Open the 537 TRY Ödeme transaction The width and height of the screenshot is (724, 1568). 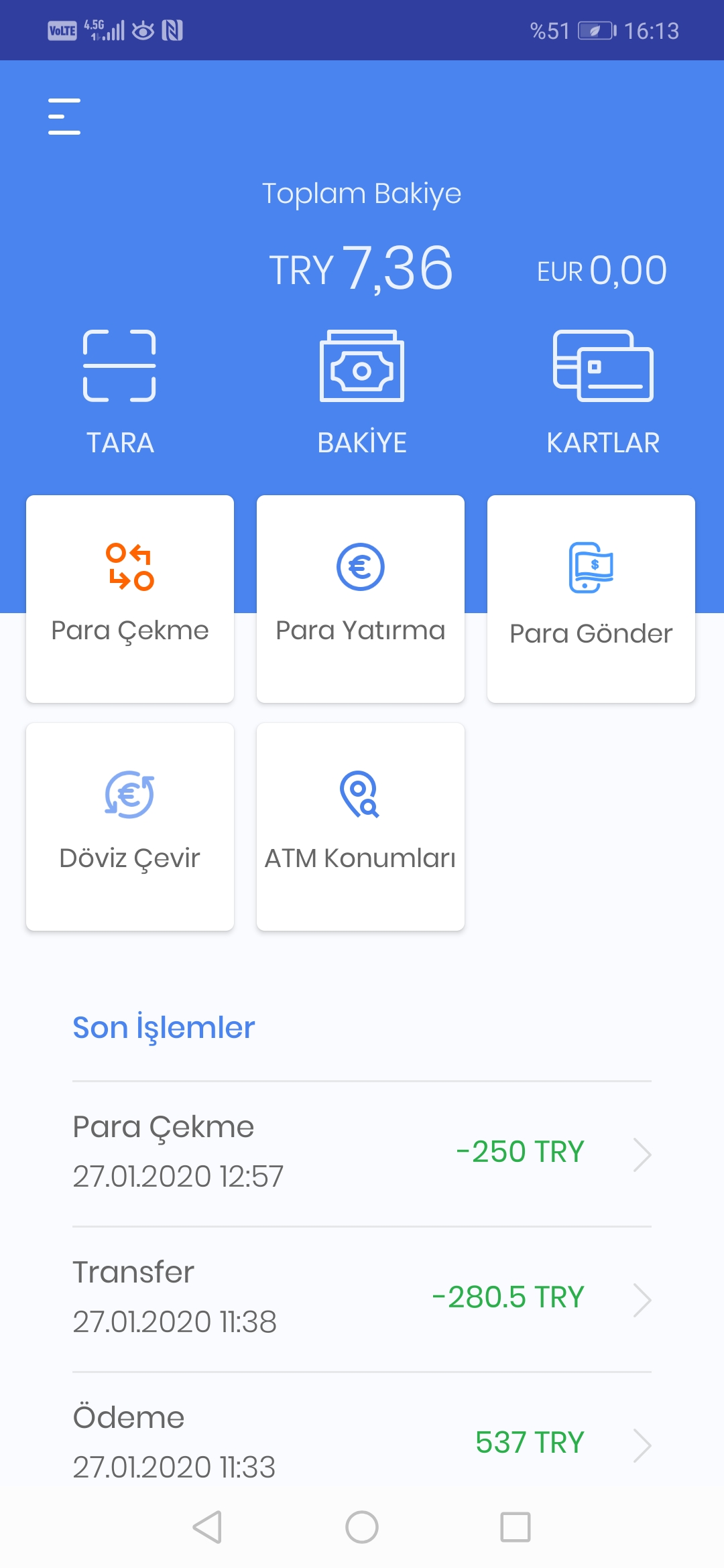(x=362, y=1441)
